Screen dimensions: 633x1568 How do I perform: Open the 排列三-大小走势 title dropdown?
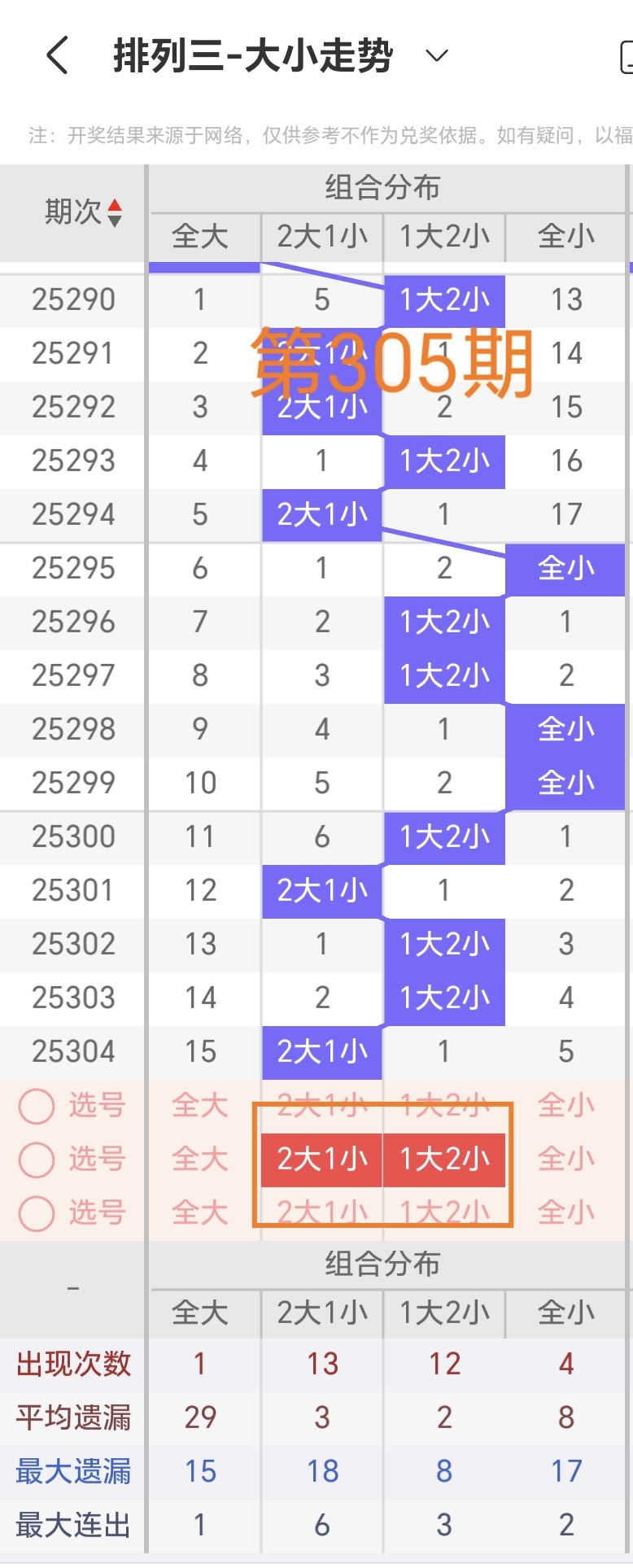pyautogui.click(x=436, y=55)
